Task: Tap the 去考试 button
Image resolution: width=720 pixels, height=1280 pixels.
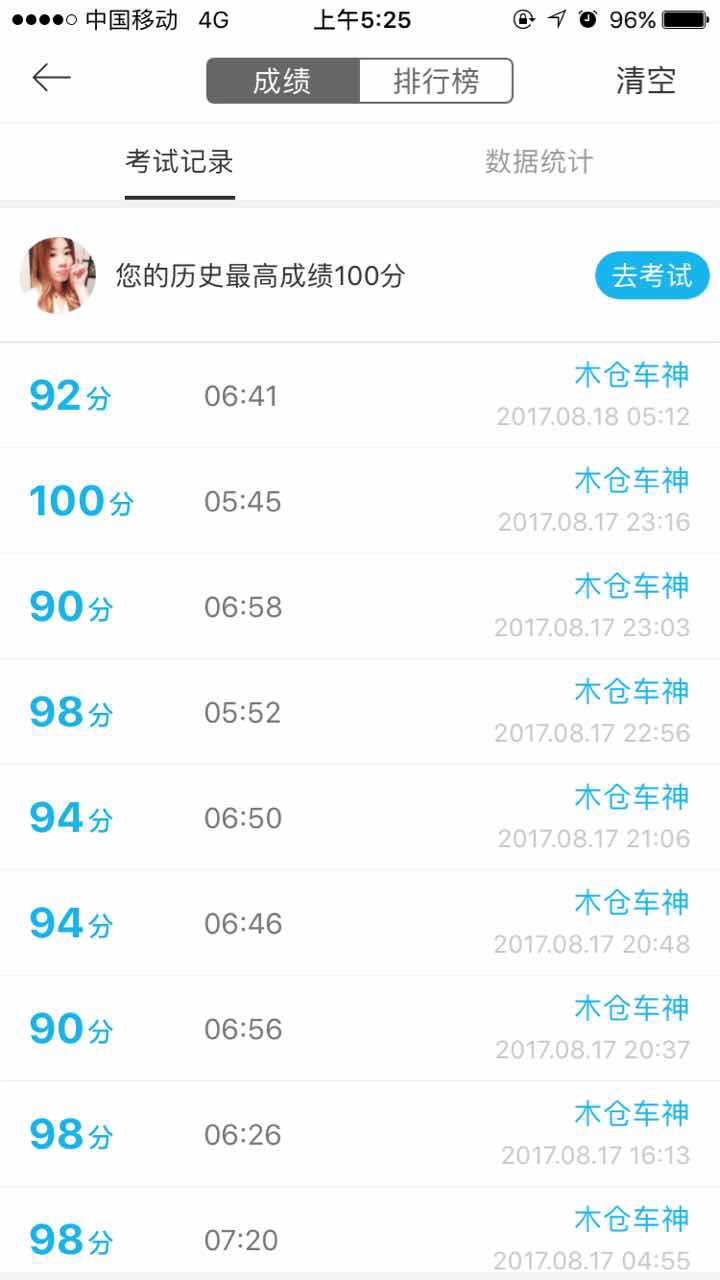Action: click(x=652, y=275)
